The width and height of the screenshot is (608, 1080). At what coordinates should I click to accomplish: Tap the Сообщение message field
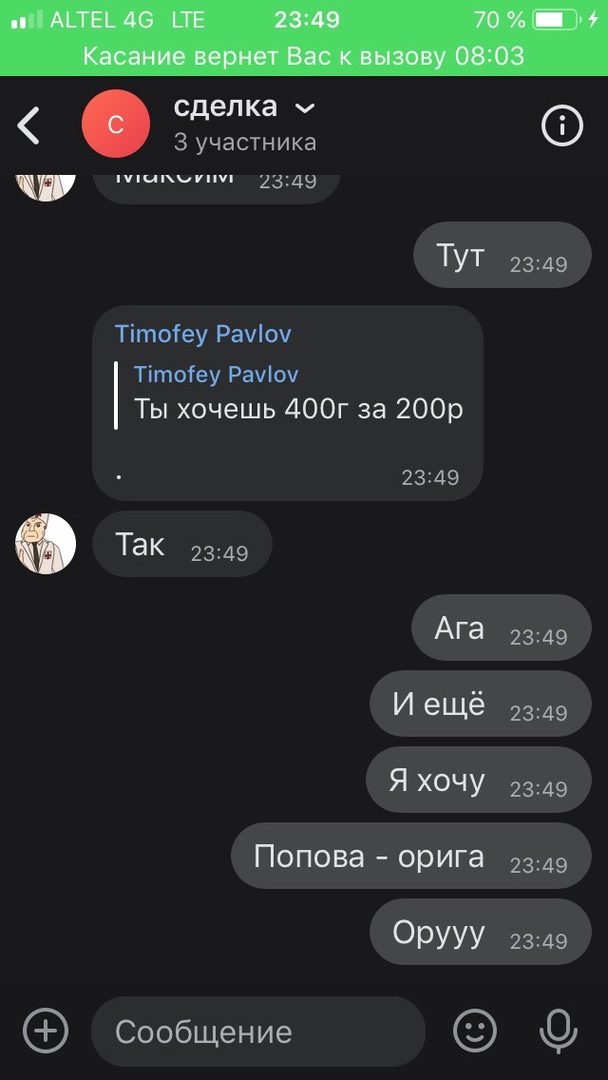pos(258,1031)
